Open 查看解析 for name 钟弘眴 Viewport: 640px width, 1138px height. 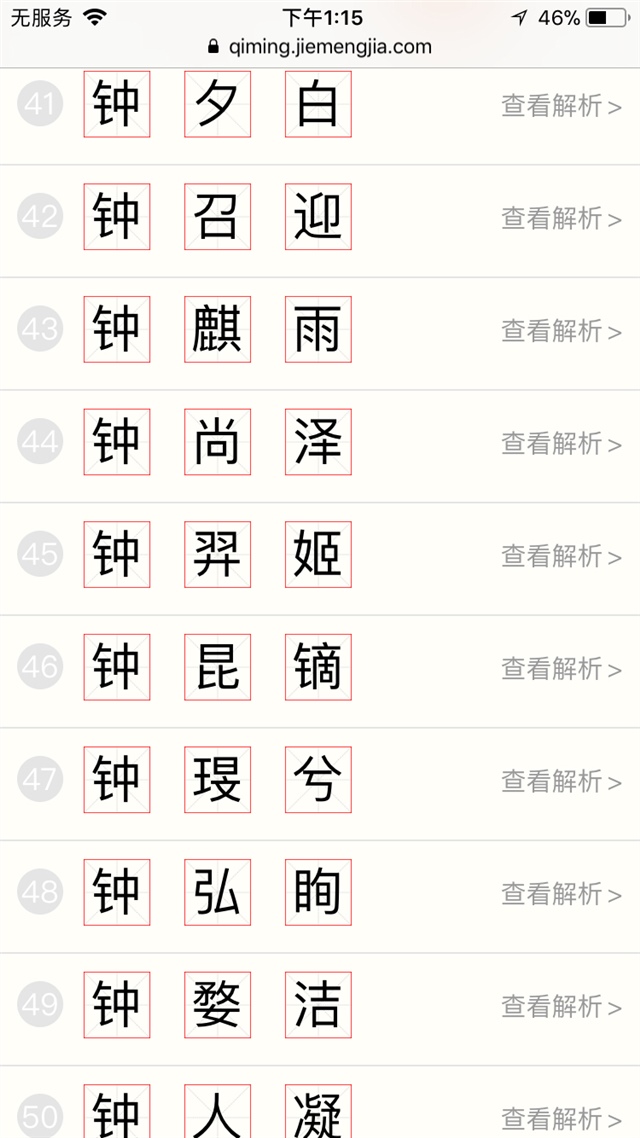pyautogui.click(x=560, y=893)
